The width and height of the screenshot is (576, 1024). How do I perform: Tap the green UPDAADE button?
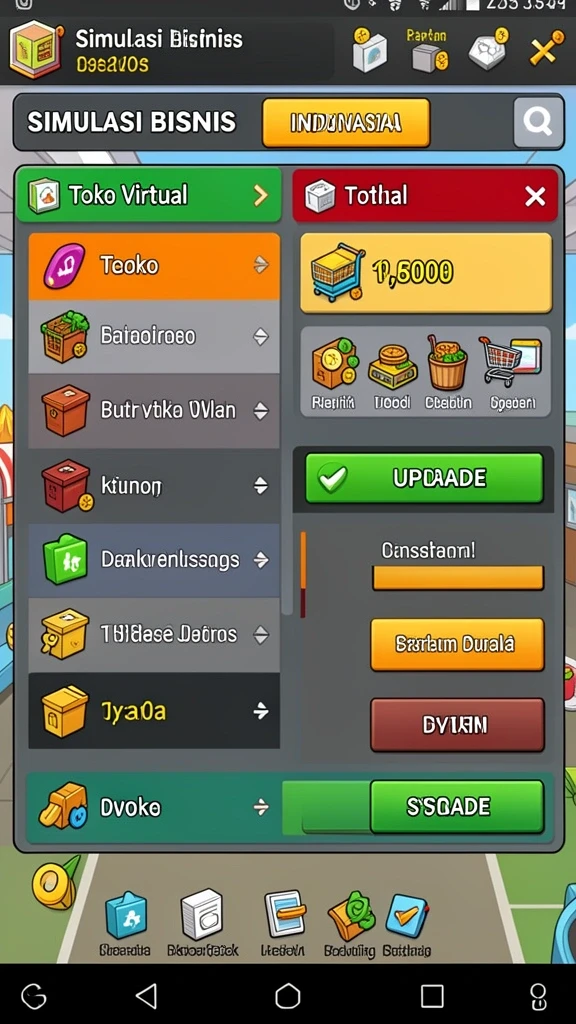tap(424, 478)
